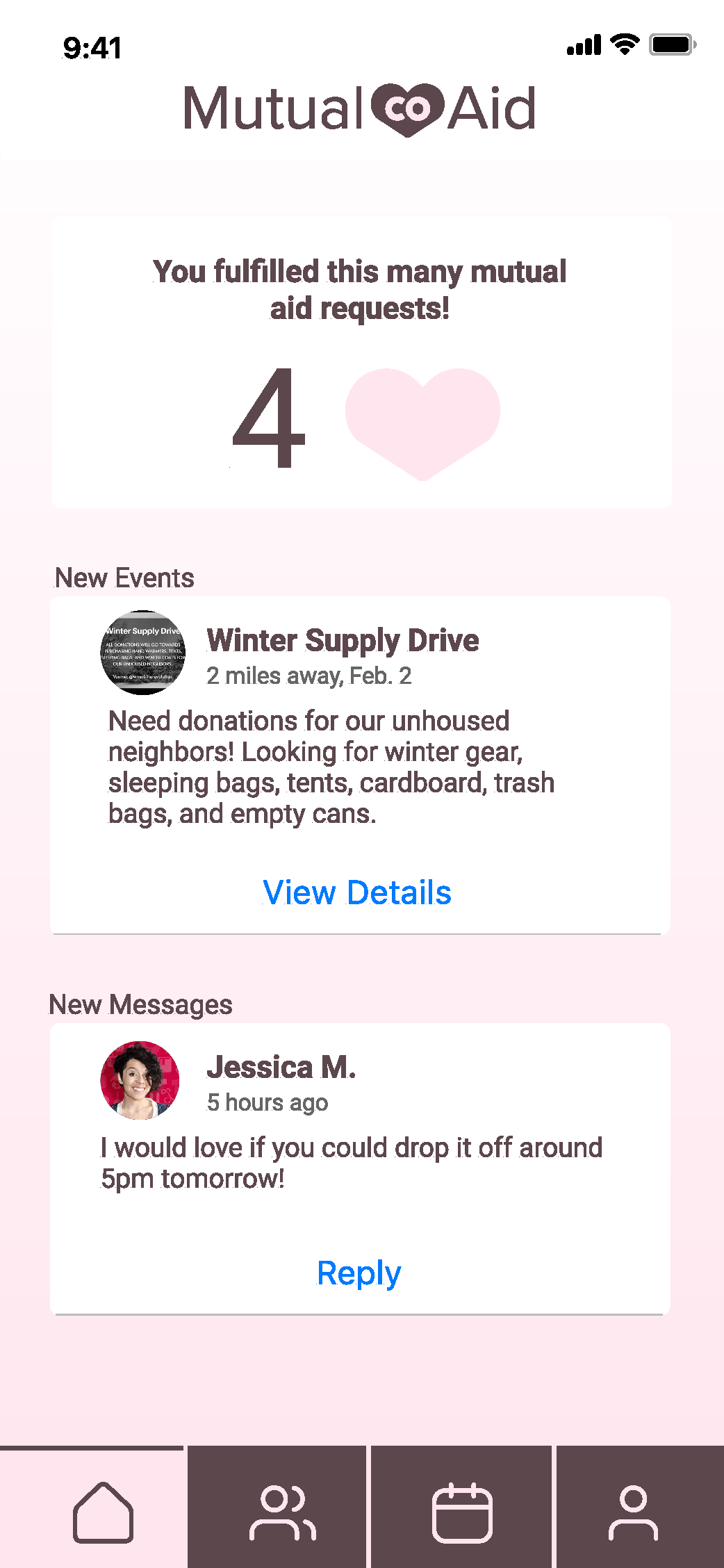This screenshot has width=724, height=1568.
Task: Switch to the community people tab
Action: pos(282,1512)
